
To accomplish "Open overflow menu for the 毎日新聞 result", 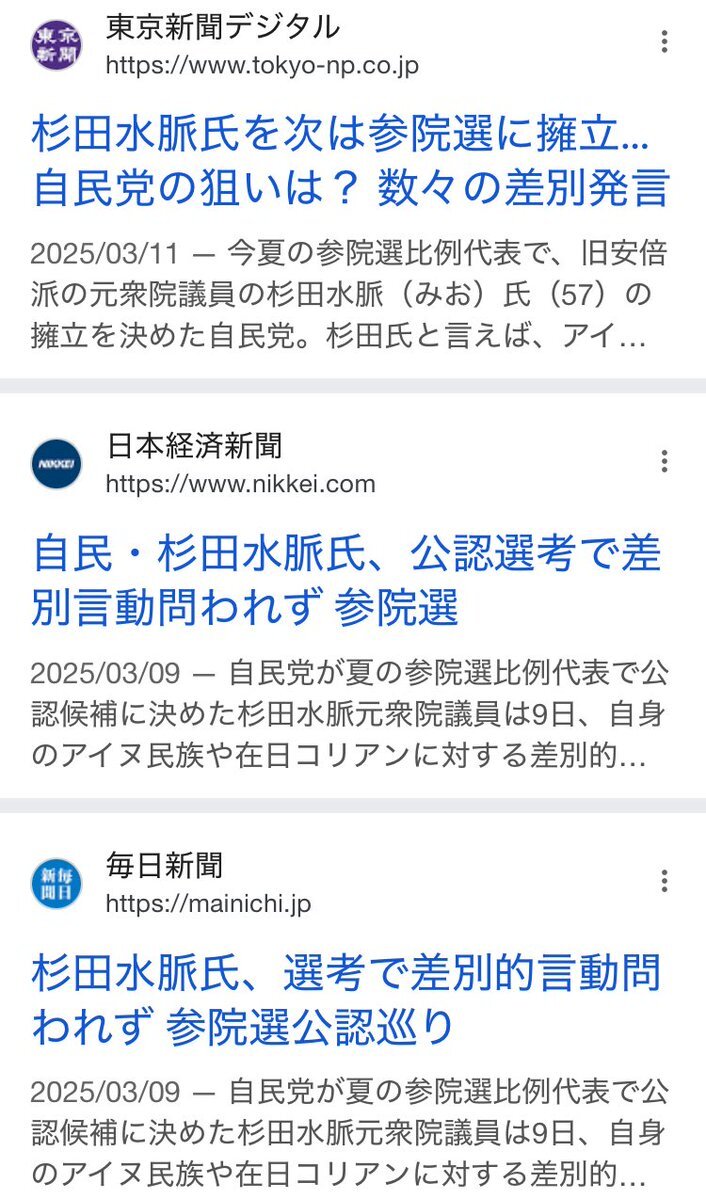I will [664, 881].
